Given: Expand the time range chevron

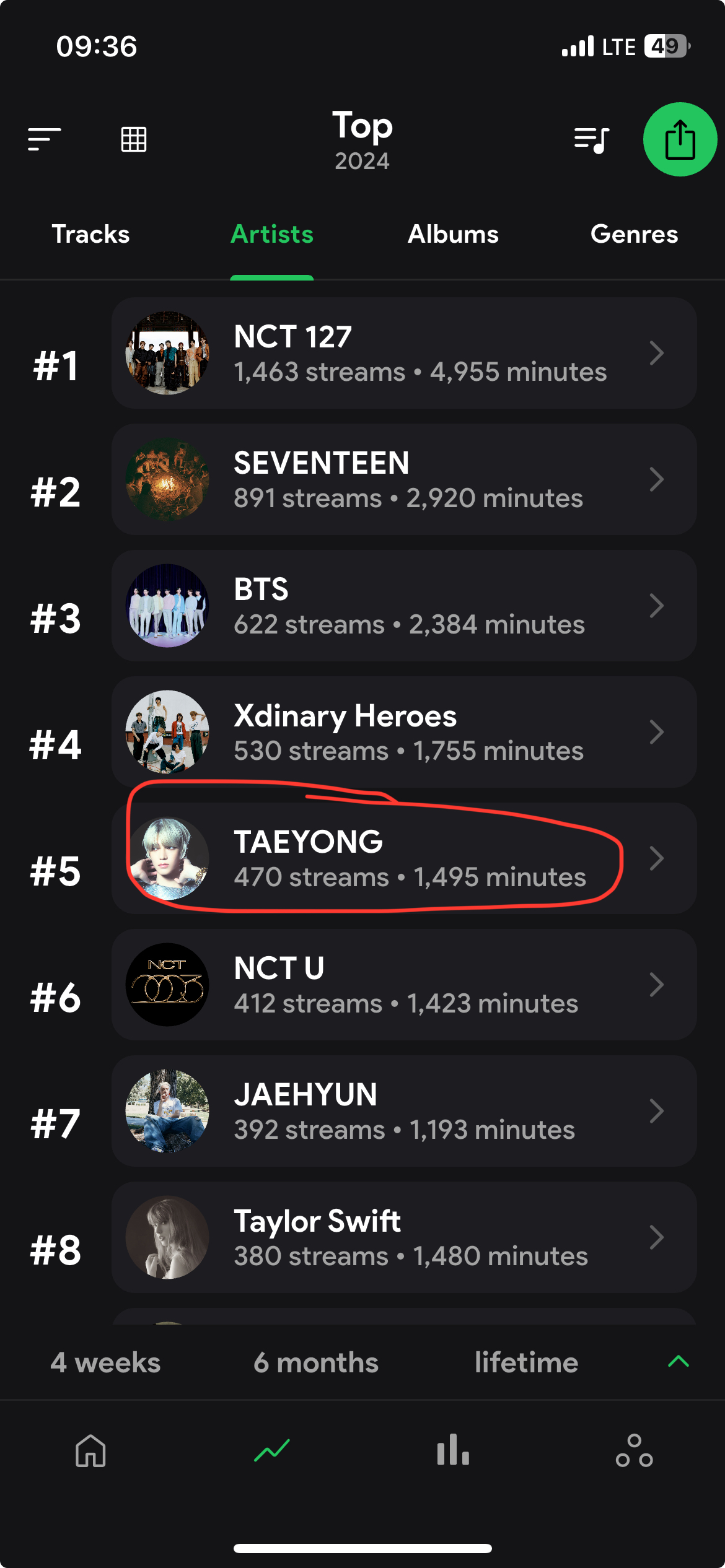Looking at the screenshot, I should pos(679,1361).
